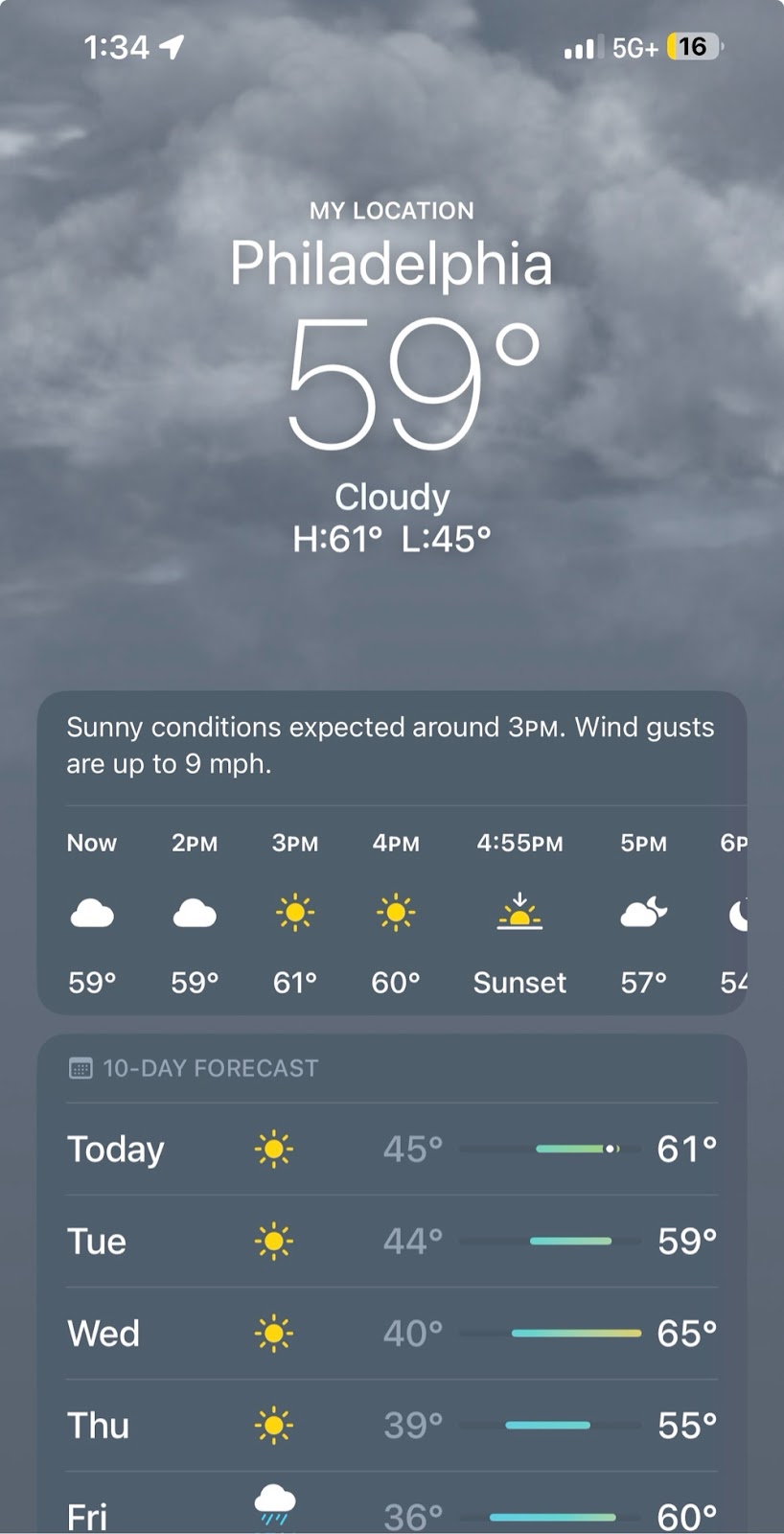Tap the Fri forecast row

(391, 1511)
